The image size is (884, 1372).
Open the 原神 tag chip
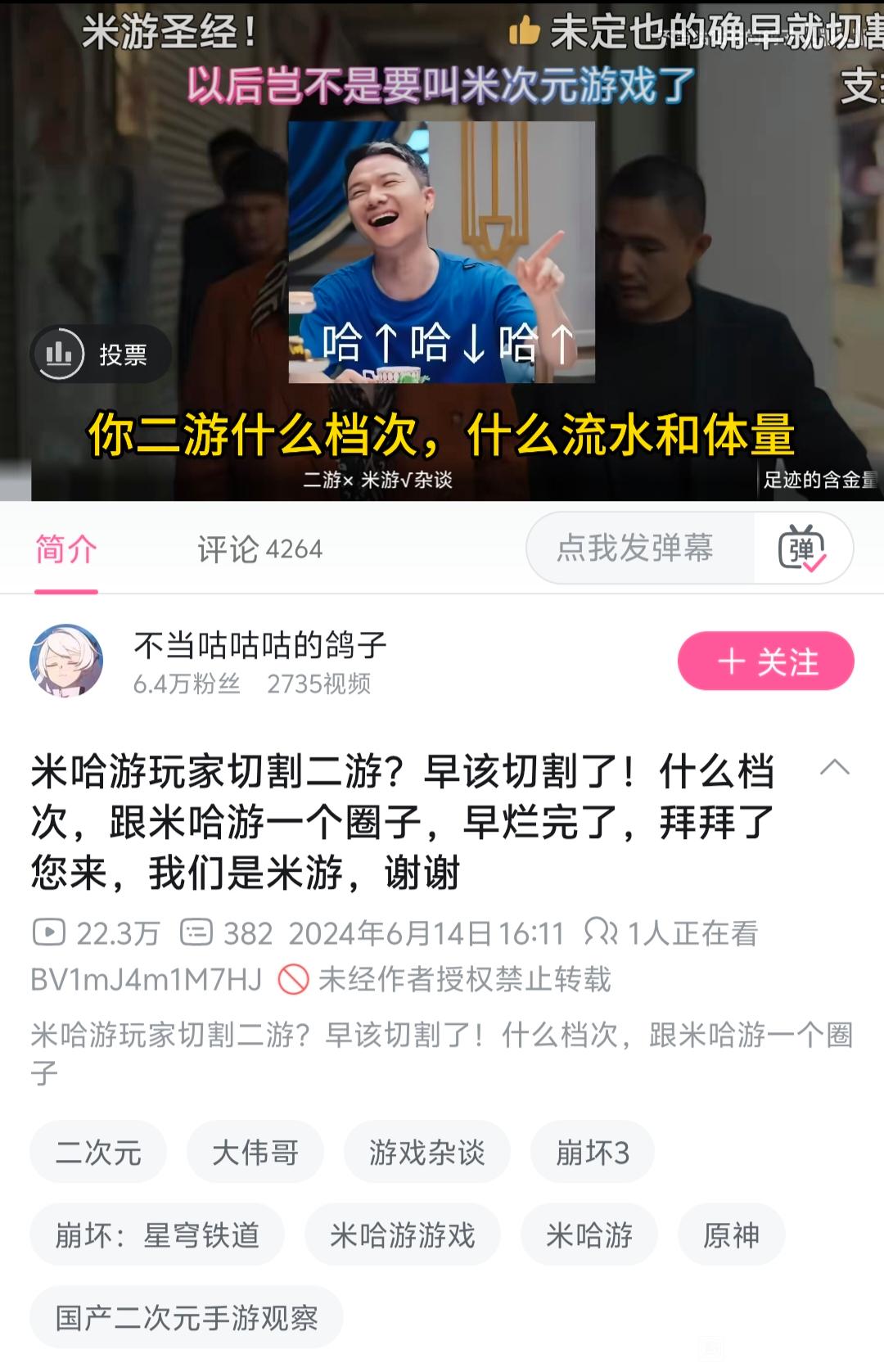pyautogui.click(x=731, y=1234)
